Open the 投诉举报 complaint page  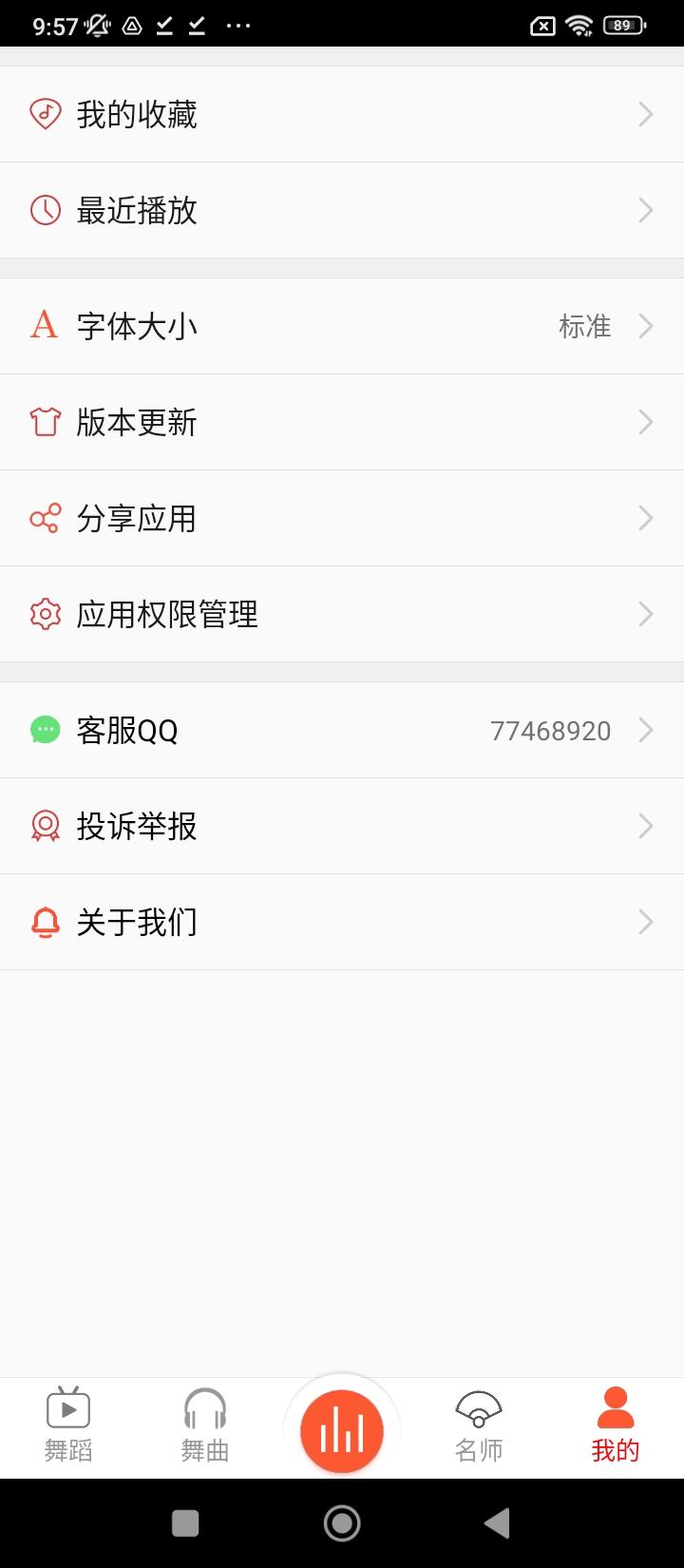[x=342, y=827]
